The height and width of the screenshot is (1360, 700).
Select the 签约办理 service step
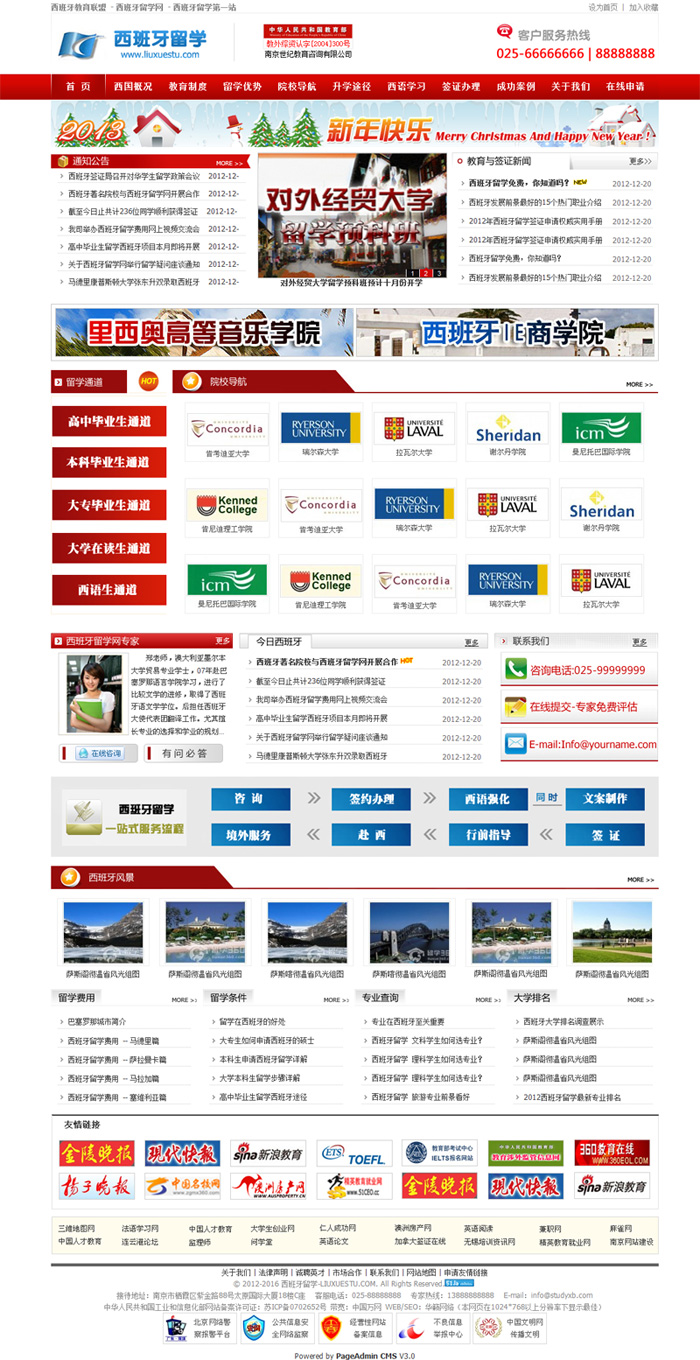pos(371,799)
